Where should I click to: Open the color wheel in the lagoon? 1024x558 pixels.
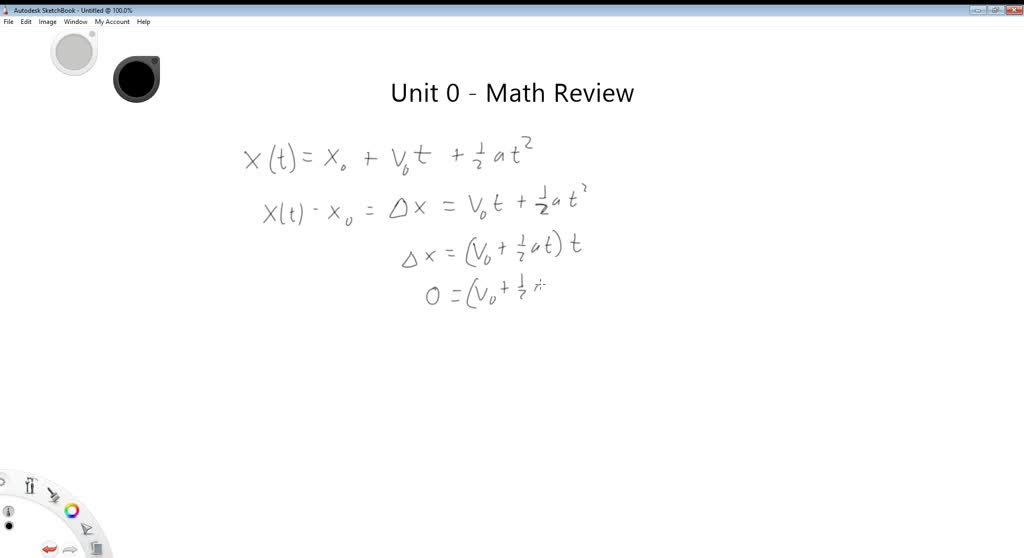(x=72, y=510)
